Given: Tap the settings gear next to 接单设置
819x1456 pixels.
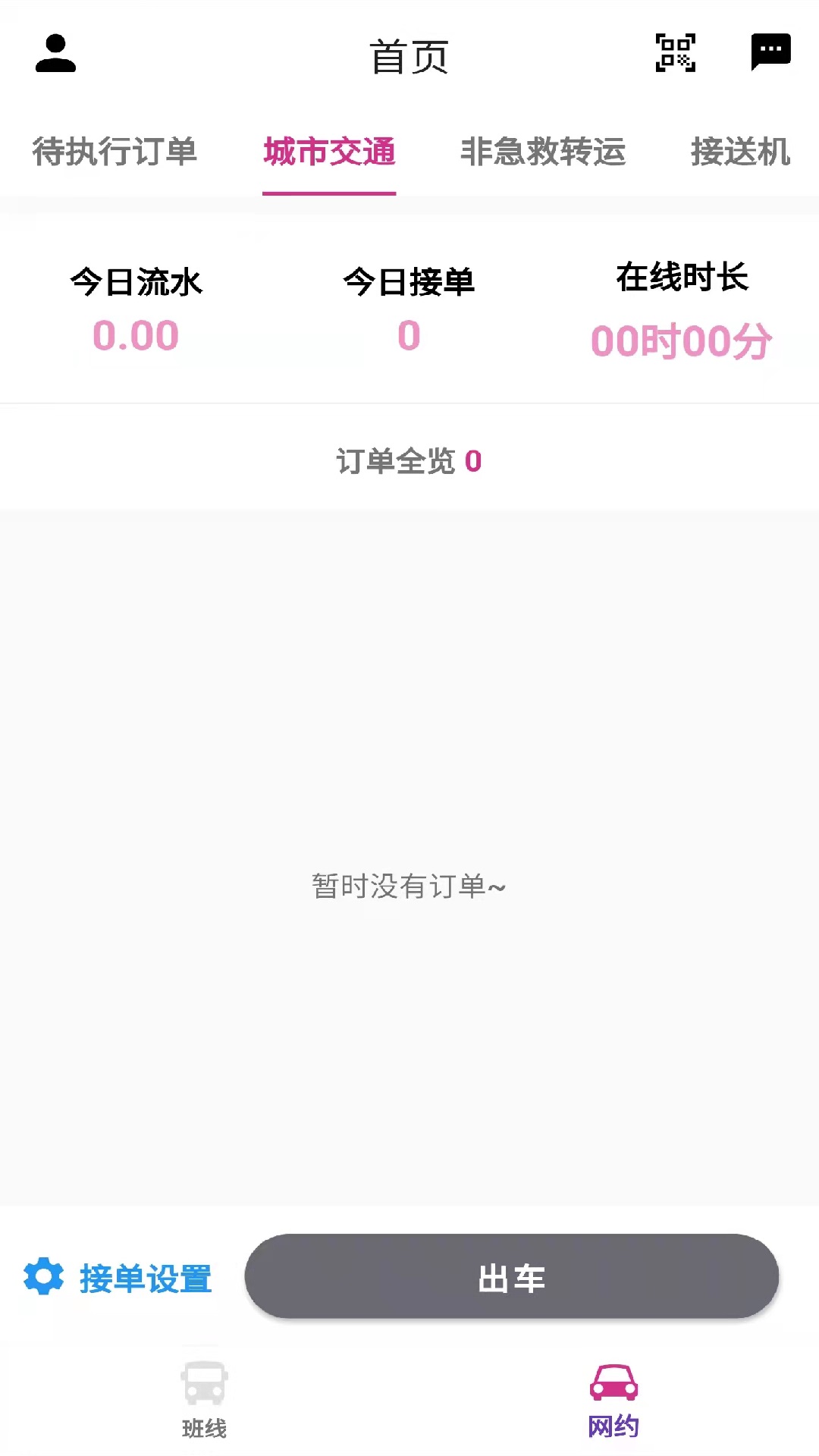Looking at the screenshot, I should [x=45, y=1277].
